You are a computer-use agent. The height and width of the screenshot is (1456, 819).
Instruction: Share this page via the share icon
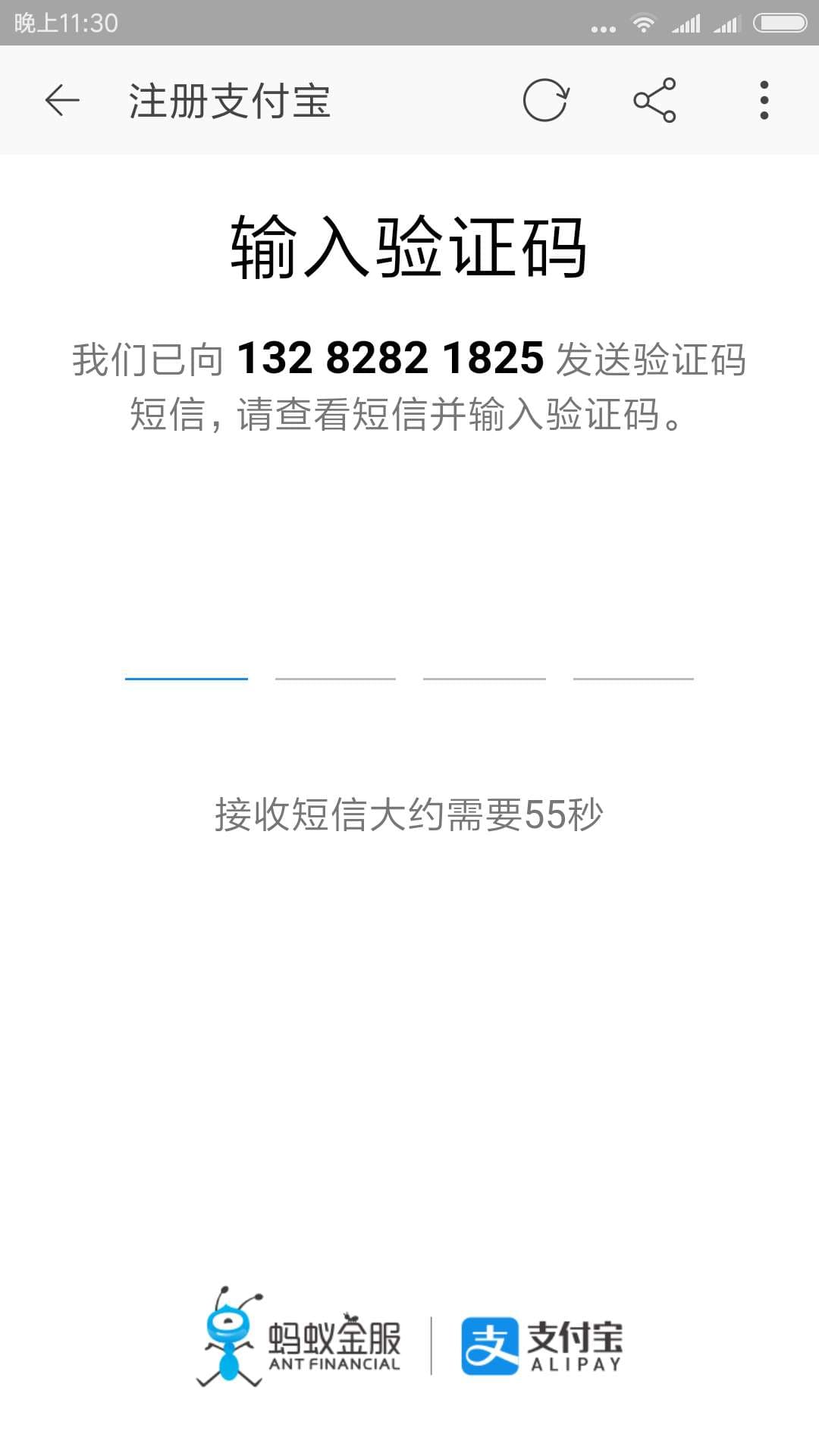tap(654, 100)
